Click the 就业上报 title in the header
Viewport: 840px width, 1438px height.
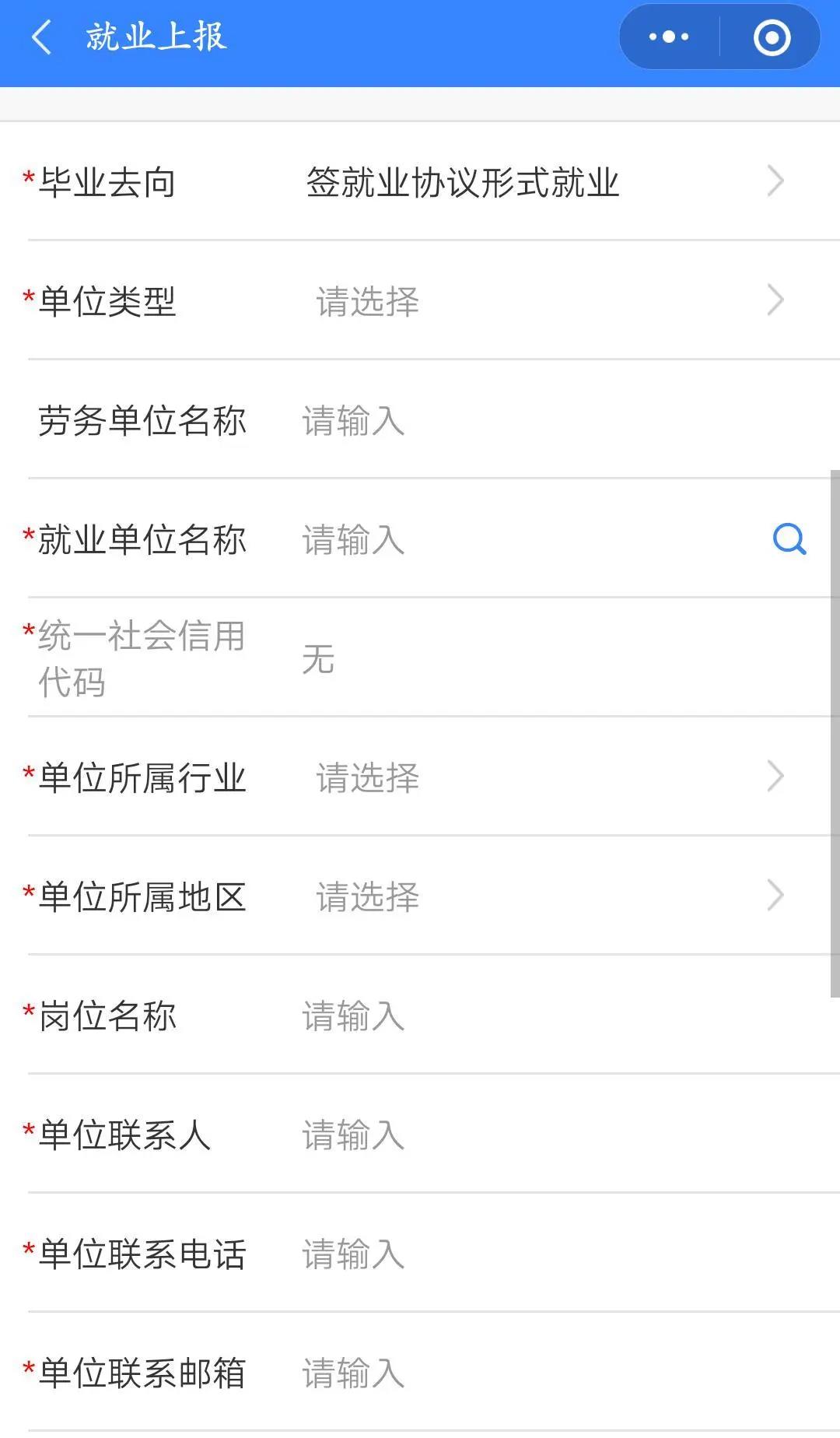click(152, 37)
